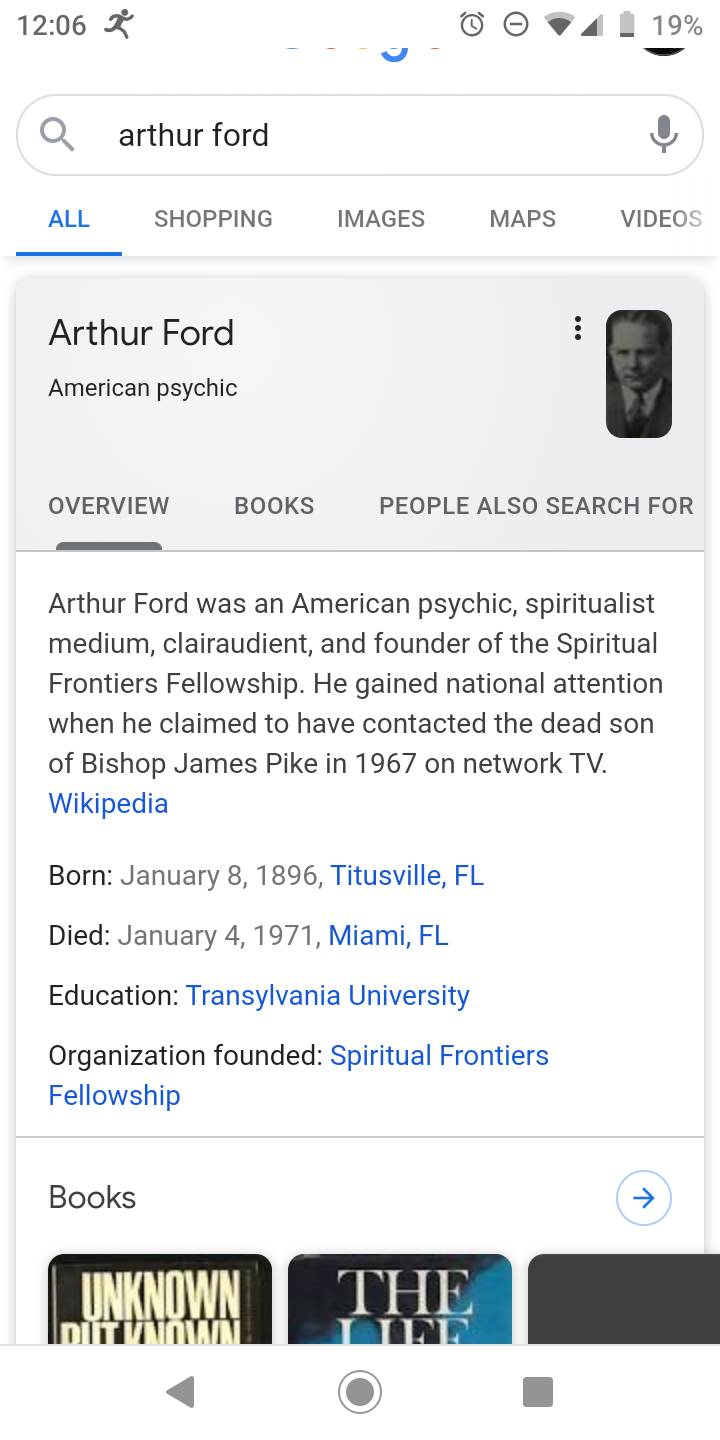
Task: Open the Unknown But Known book cover
Action: click(x=159, y=1300)
